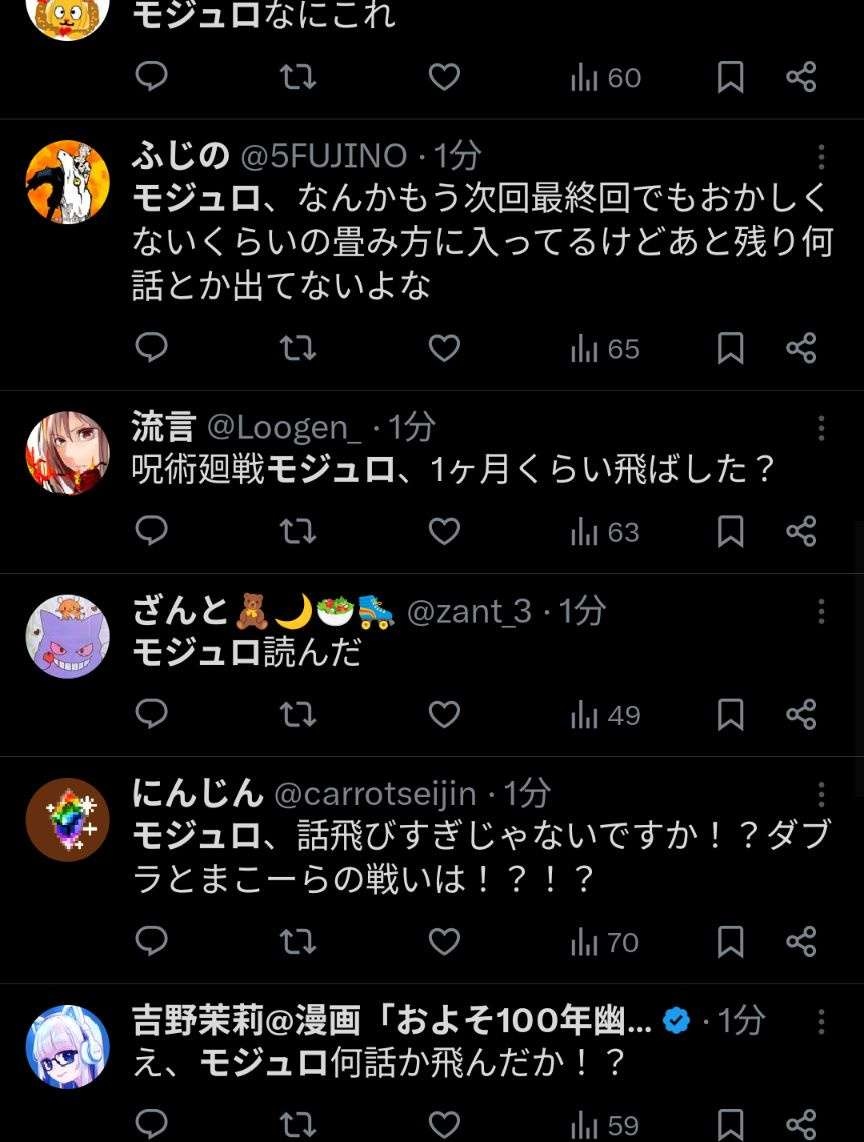This screenshot has height=1142, width=864.
Task: Share the tweet by @zant_3
Action: tap(801, 714)
